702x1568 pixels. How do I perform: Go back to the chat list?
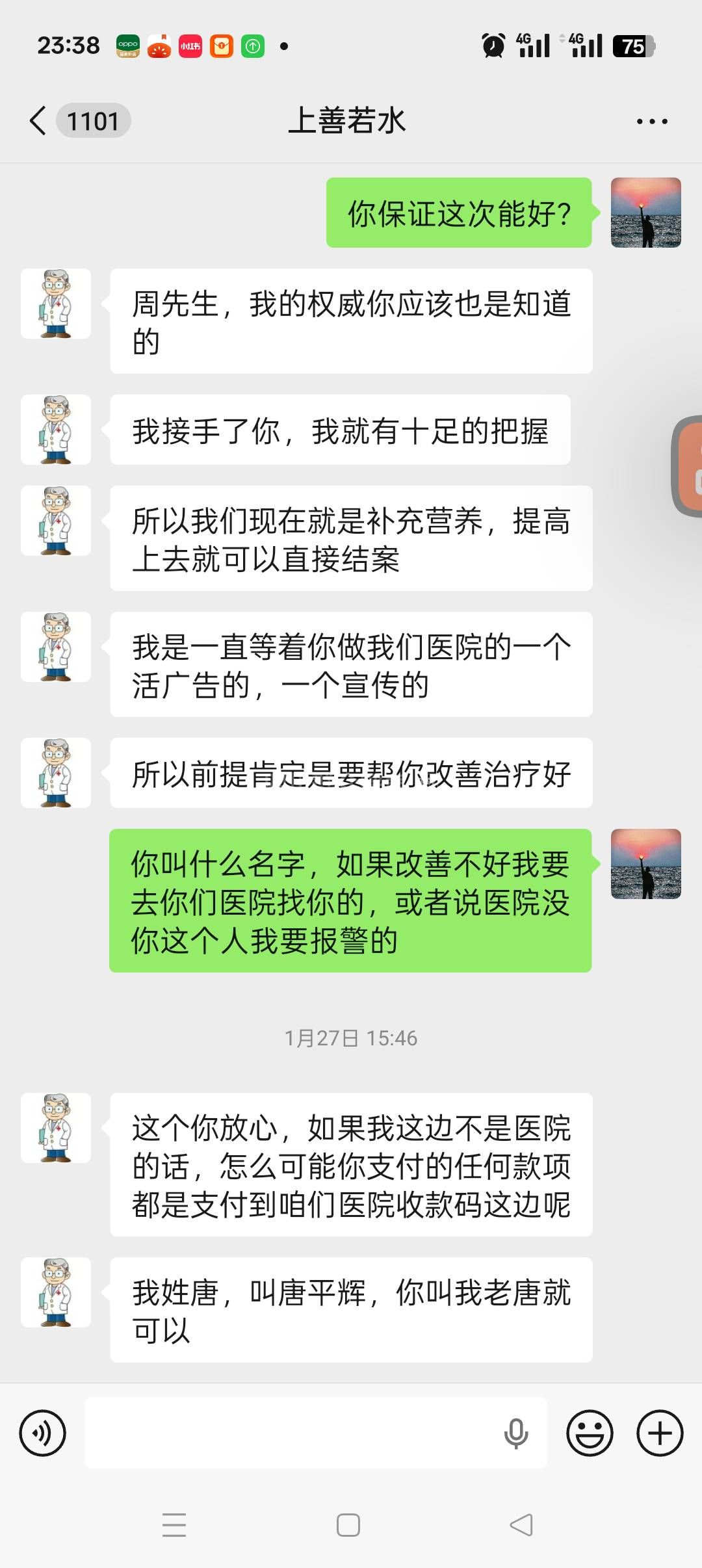coord(39,121)
